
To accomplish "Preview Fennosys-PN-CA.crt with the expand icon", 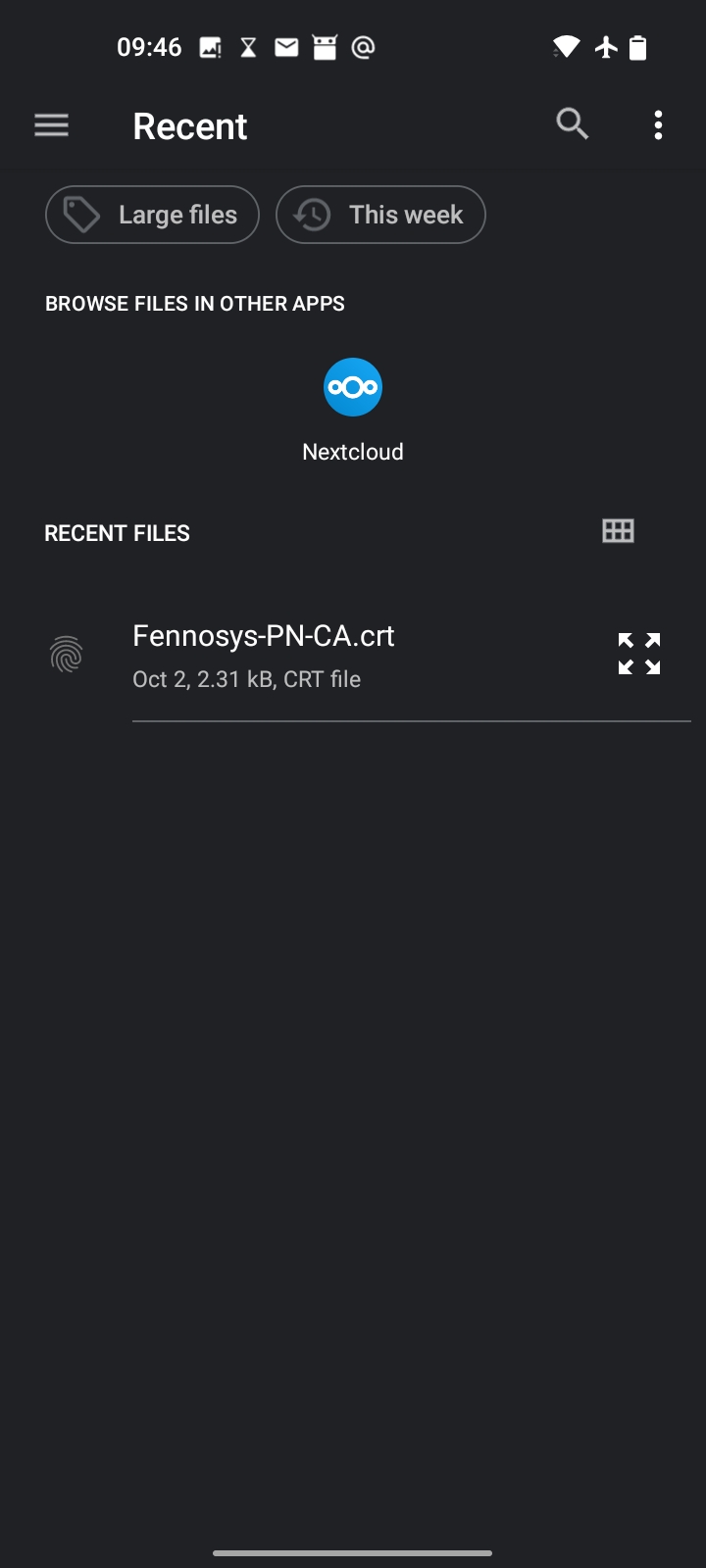I will (x=639, y=654).
